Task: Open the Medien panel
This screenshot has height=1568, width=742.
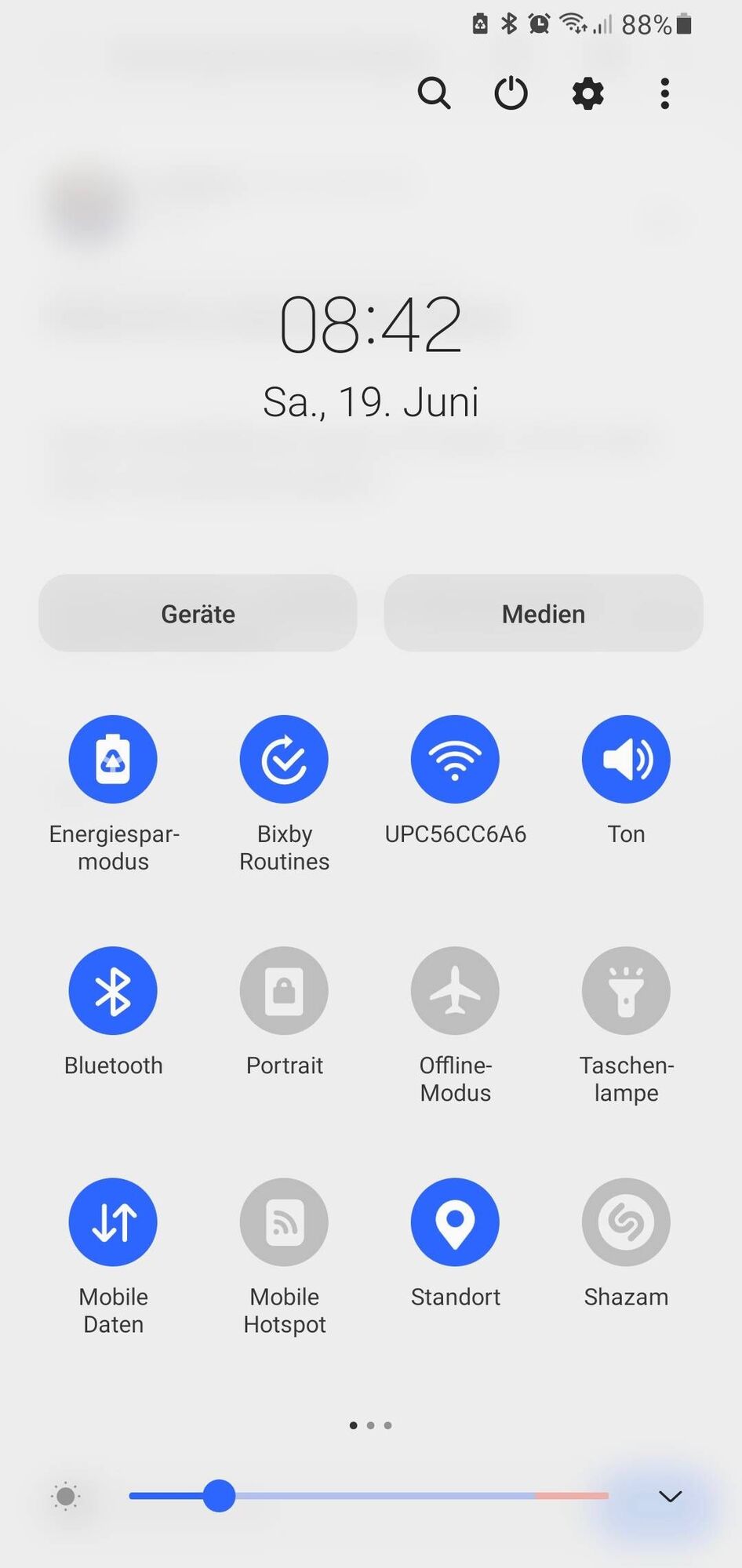Action: 543,613
